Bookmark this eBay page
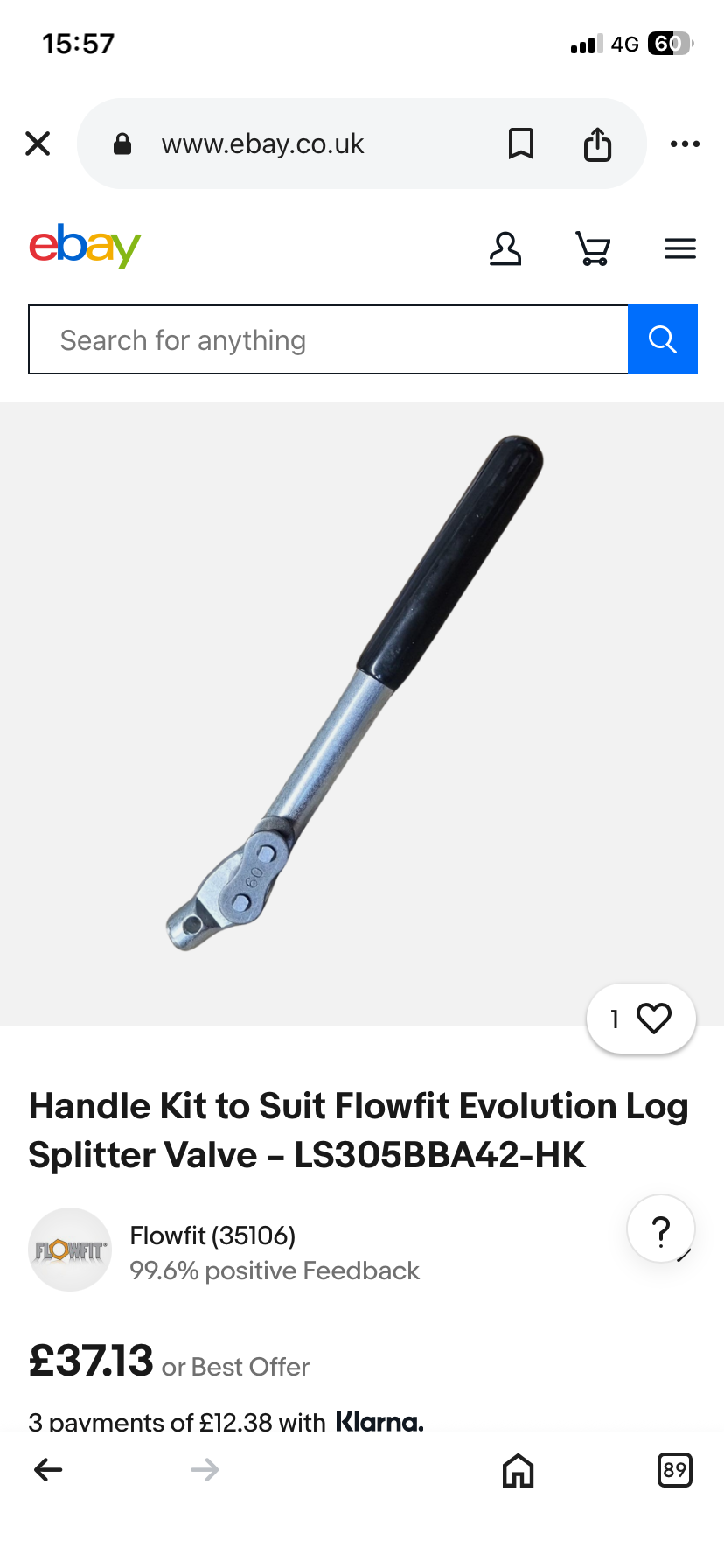Image resolution: width=724 pixels, height=1568 pixels. pyautogui.click(x=521, y=143)
